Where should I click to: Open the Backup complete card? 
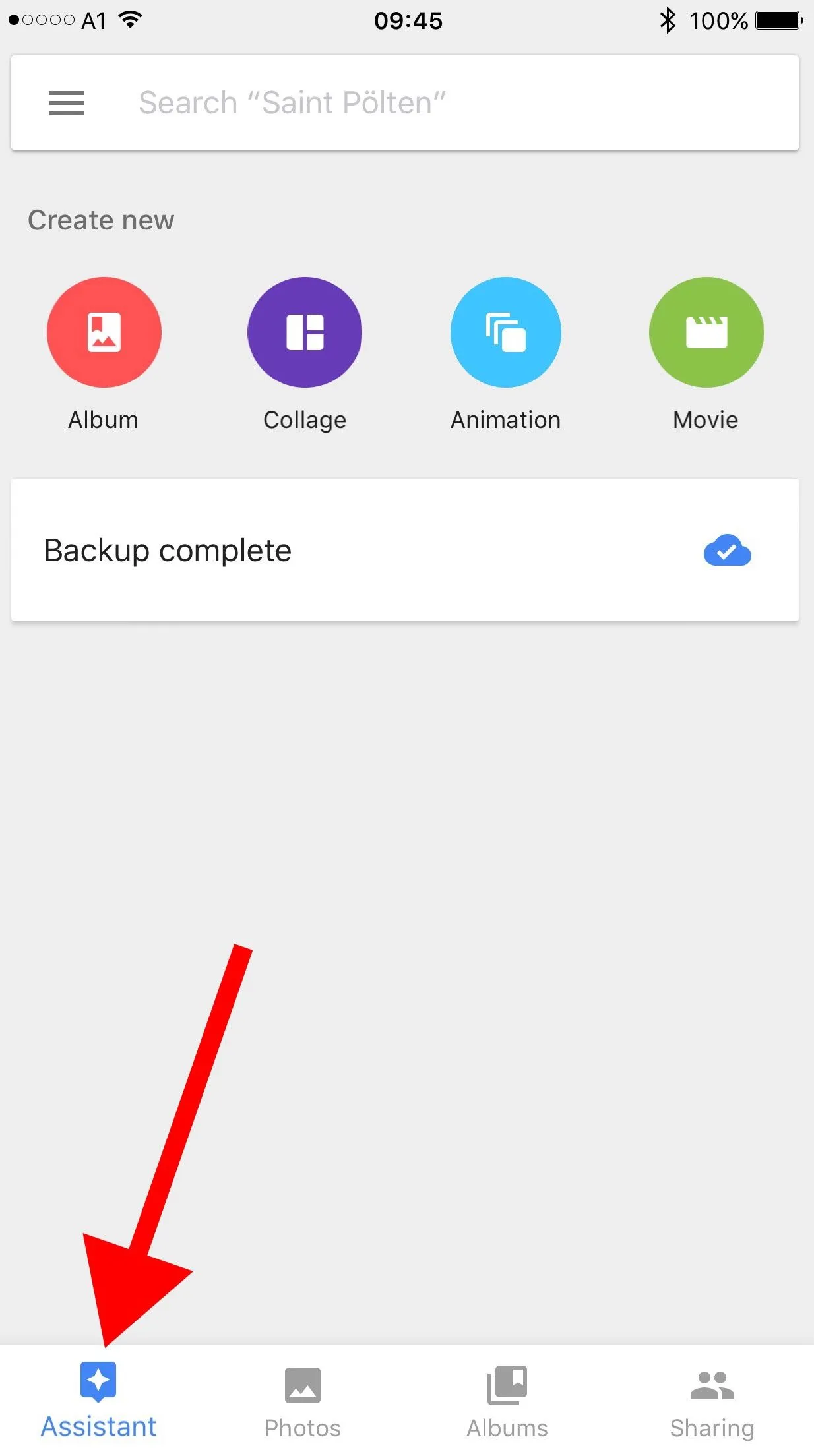click(x=405, y=550)
